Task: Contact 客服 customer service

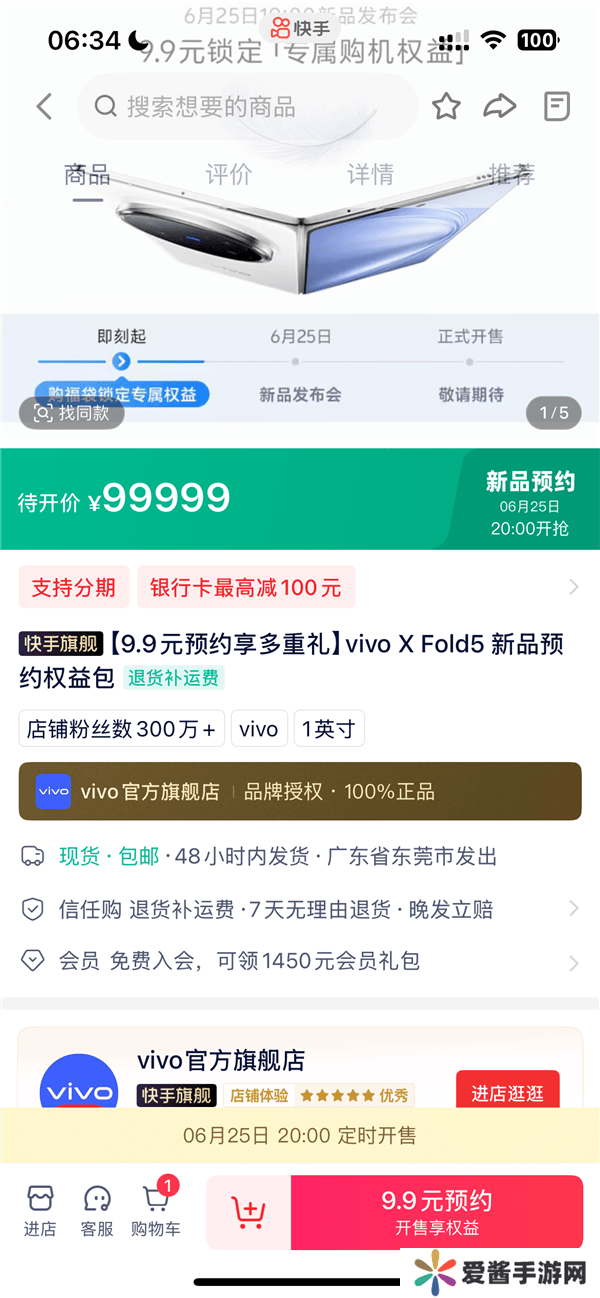Action: (x=97, y=1210)
